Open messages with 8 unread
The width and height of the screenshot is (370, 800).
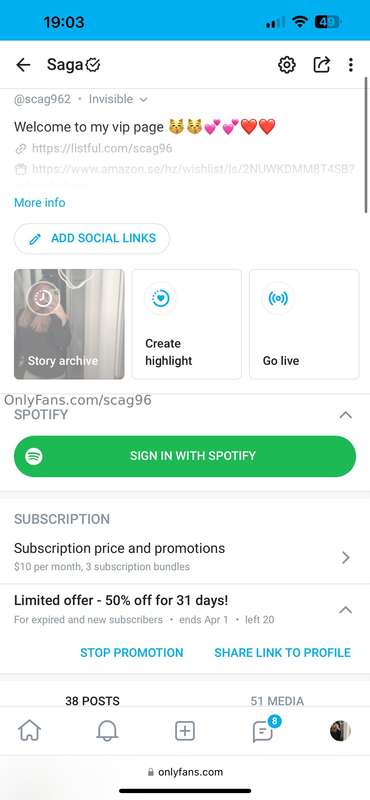pos(264,731)
